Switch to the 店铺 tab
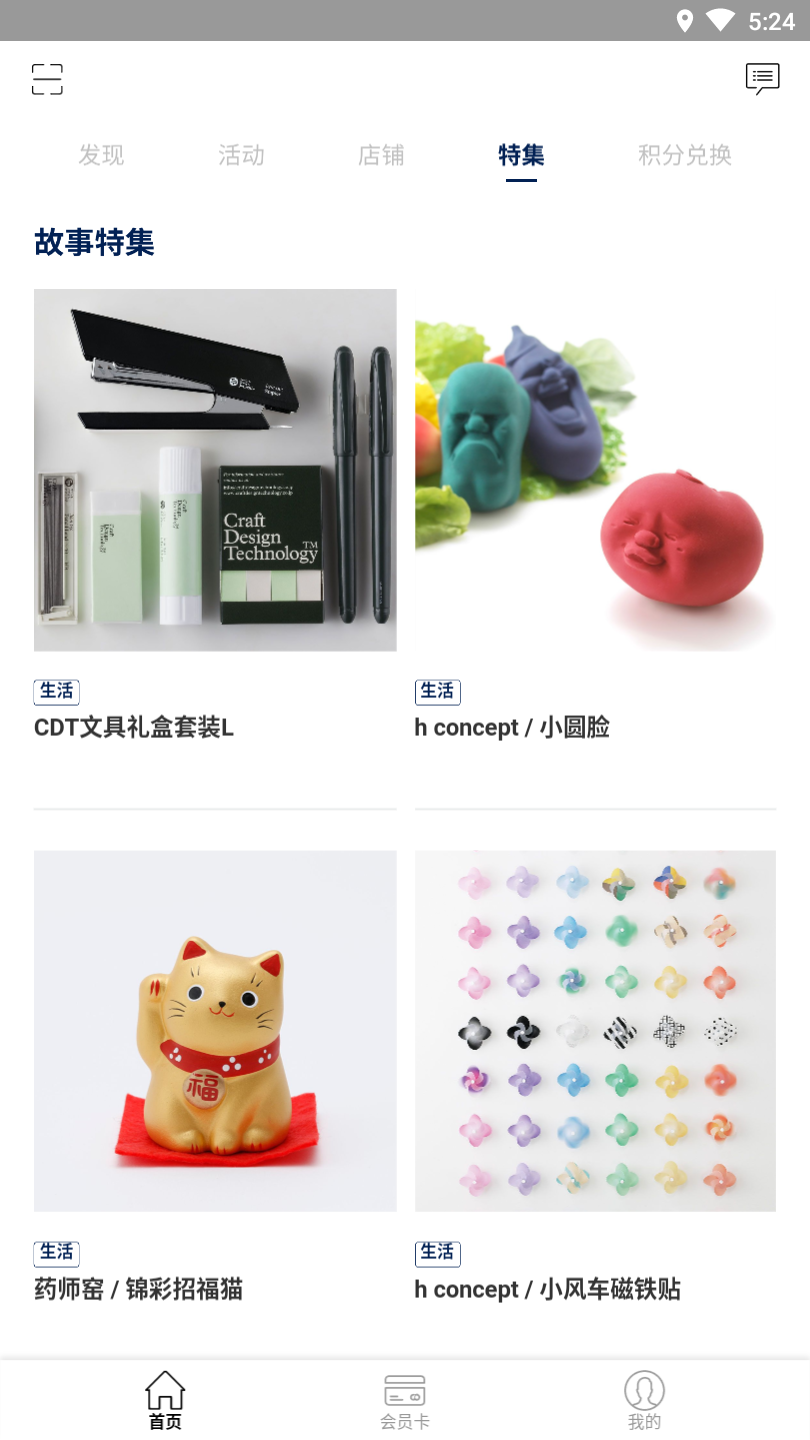This screenshot has width=810, height=1440. [381, 155]
